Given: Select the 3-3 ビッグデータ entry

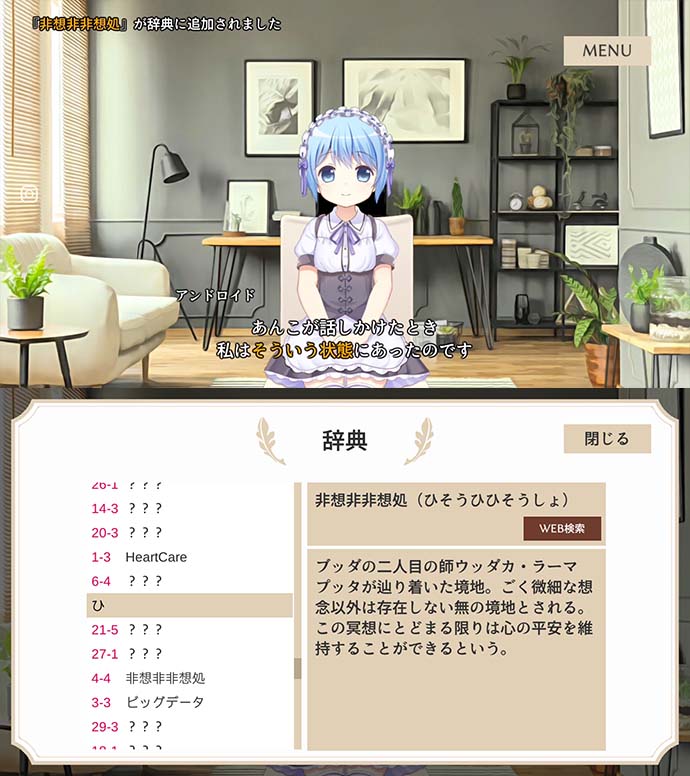Looking at the screenshot, I should click(163, 702).
